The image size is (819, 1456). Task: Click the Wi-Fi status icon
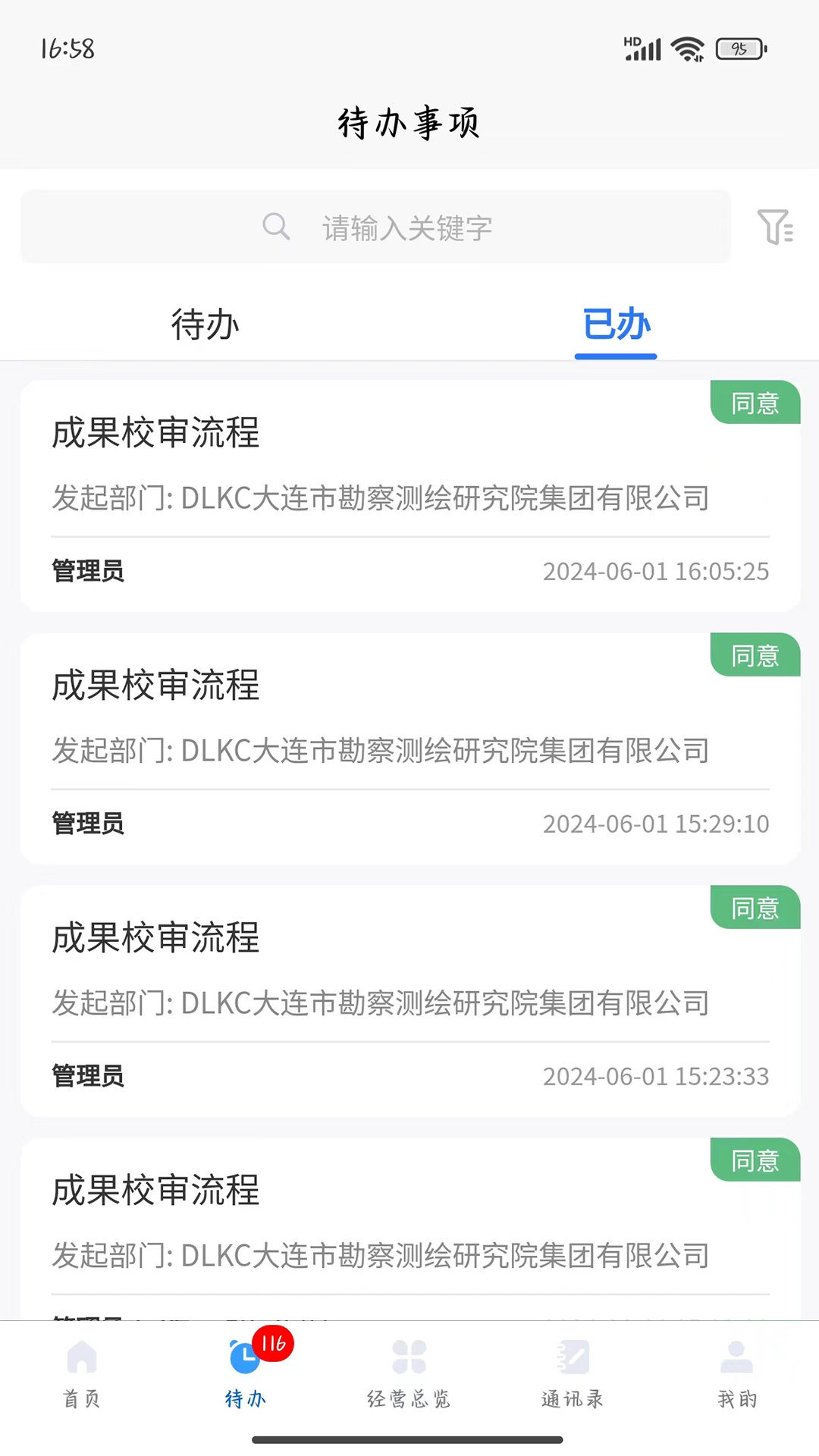(688, 48)
